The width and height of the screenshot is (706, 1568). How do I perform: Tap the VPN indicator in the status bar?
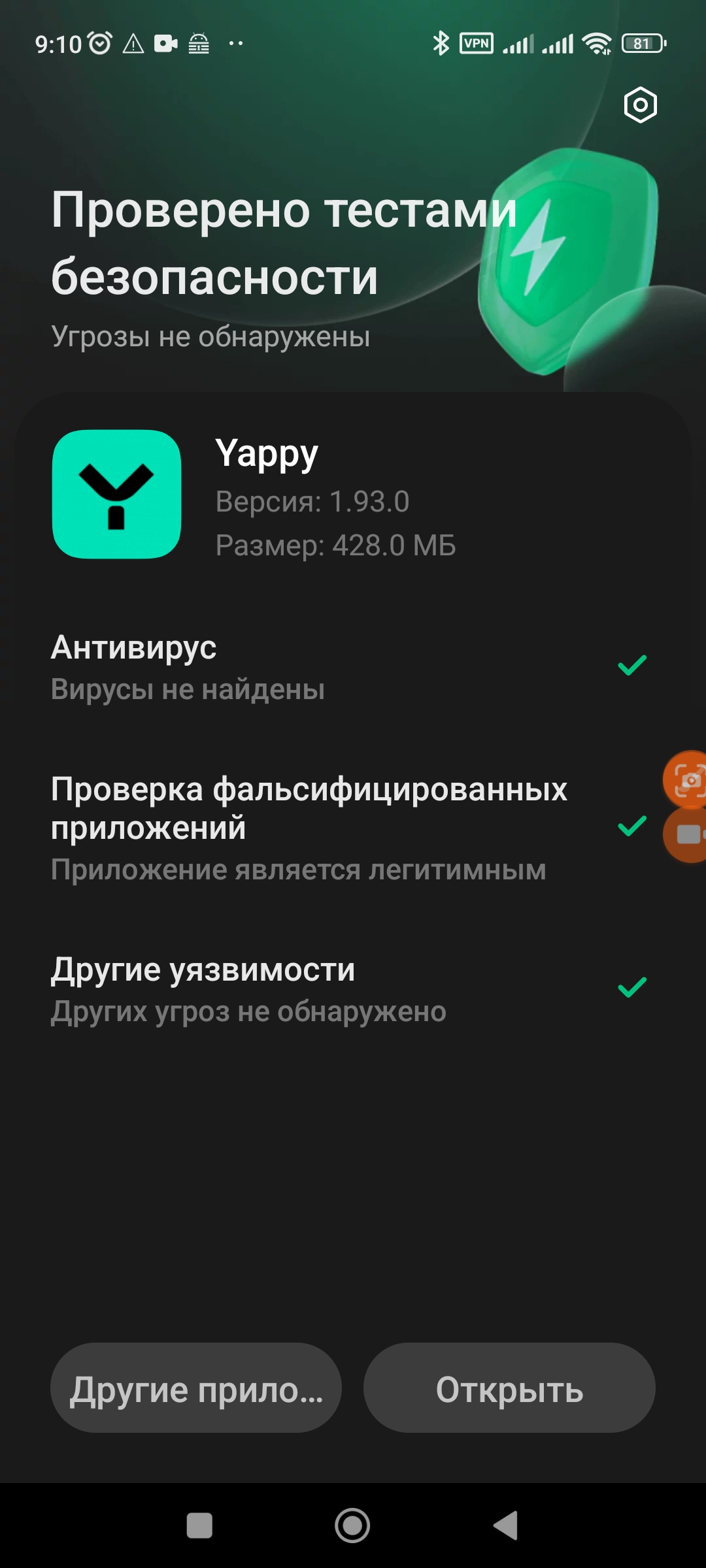(x=477, y=43)
